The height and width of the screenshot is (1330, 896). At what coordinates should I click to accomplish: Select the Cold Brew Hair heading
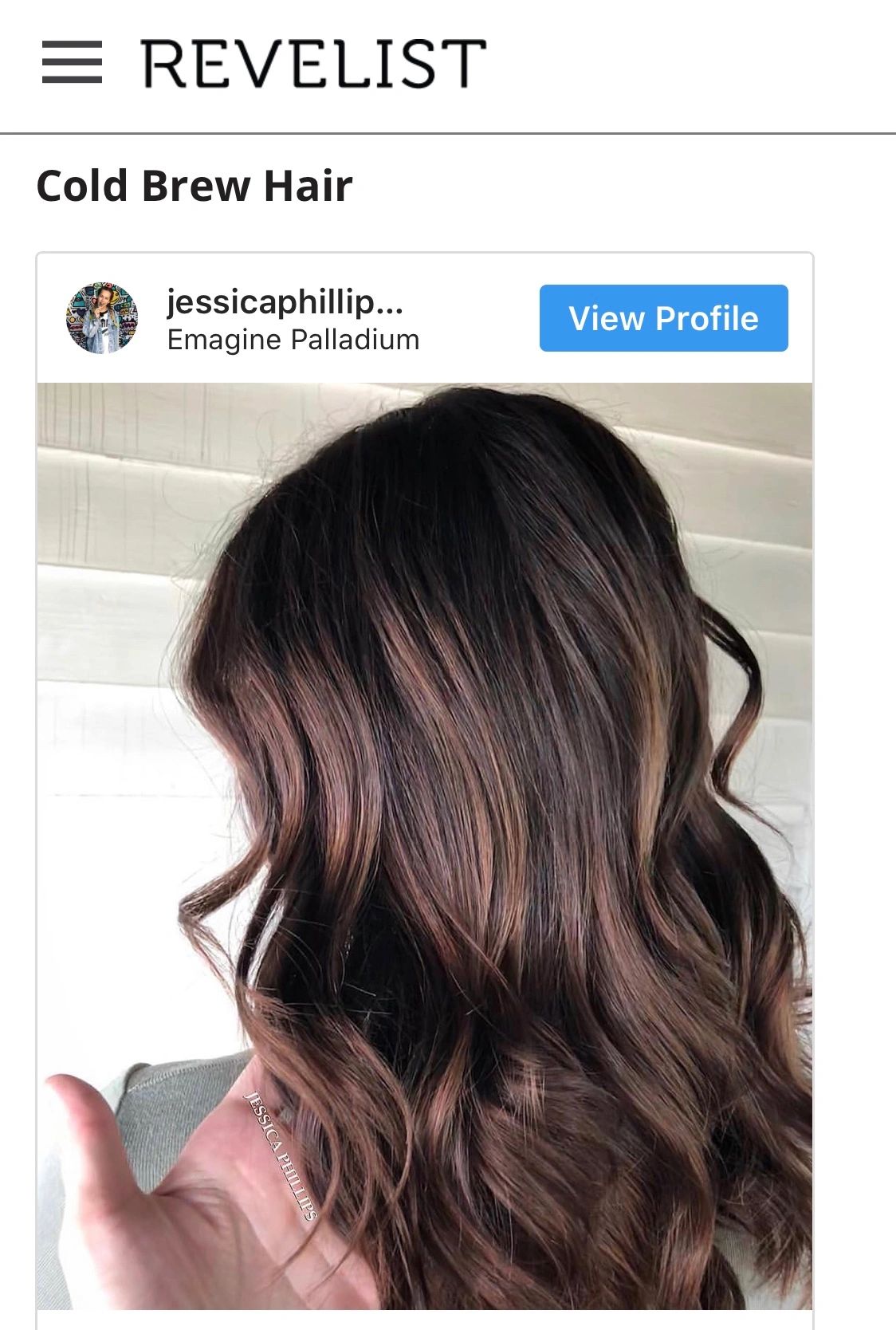(195, 186)
